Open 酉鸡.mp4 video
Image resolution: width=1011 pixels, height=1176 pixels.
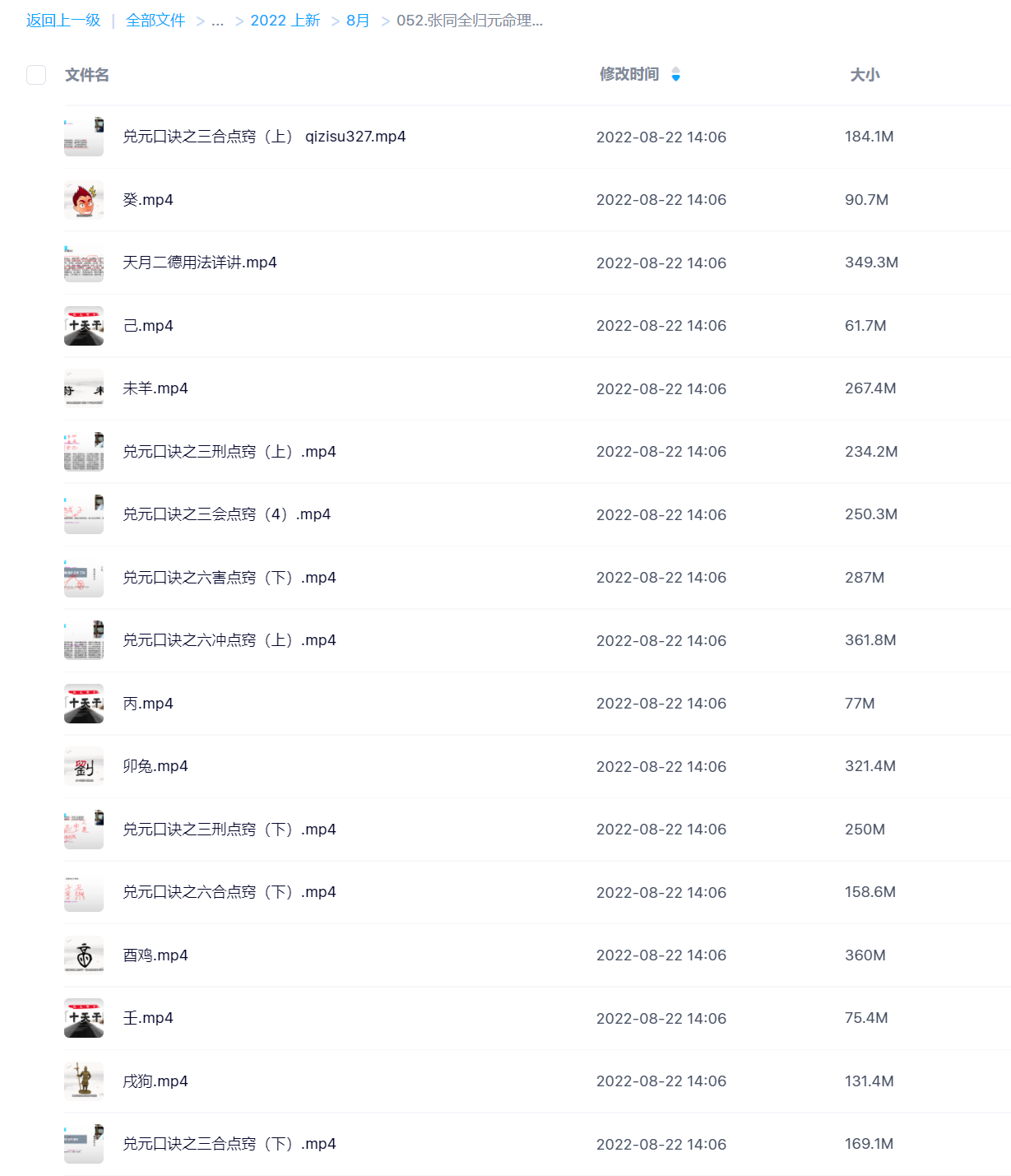155,955
